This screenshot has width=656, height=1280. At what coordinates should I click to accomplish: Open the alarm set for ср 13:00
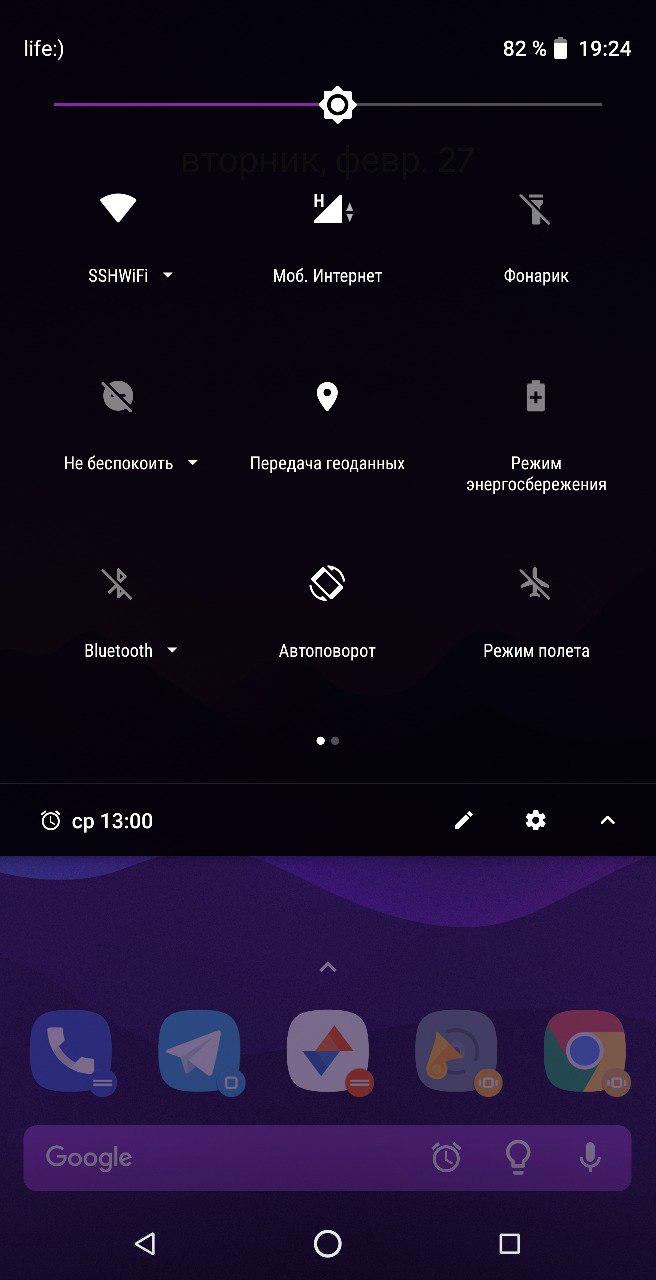(x=98, y=821)
